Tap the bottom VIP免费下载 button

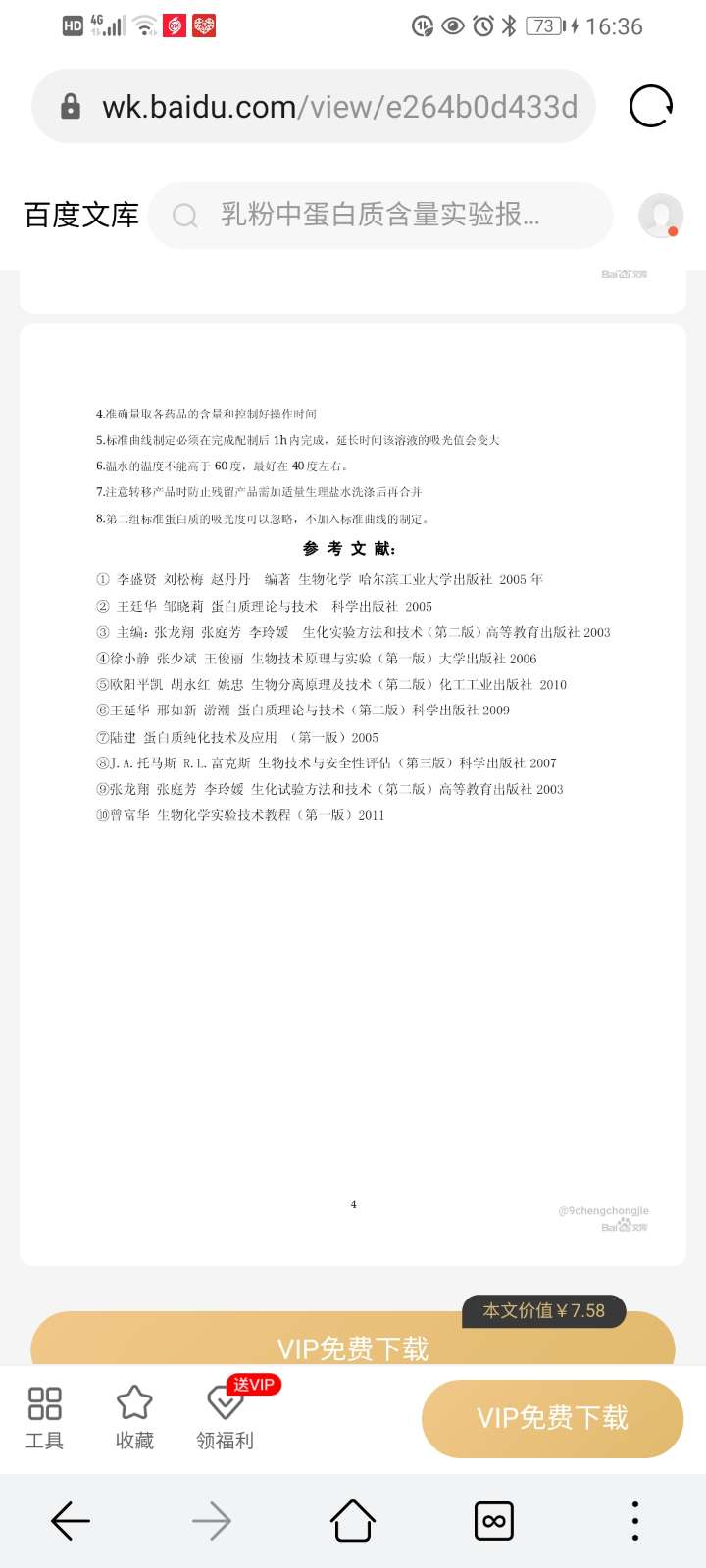point(552,1418)
